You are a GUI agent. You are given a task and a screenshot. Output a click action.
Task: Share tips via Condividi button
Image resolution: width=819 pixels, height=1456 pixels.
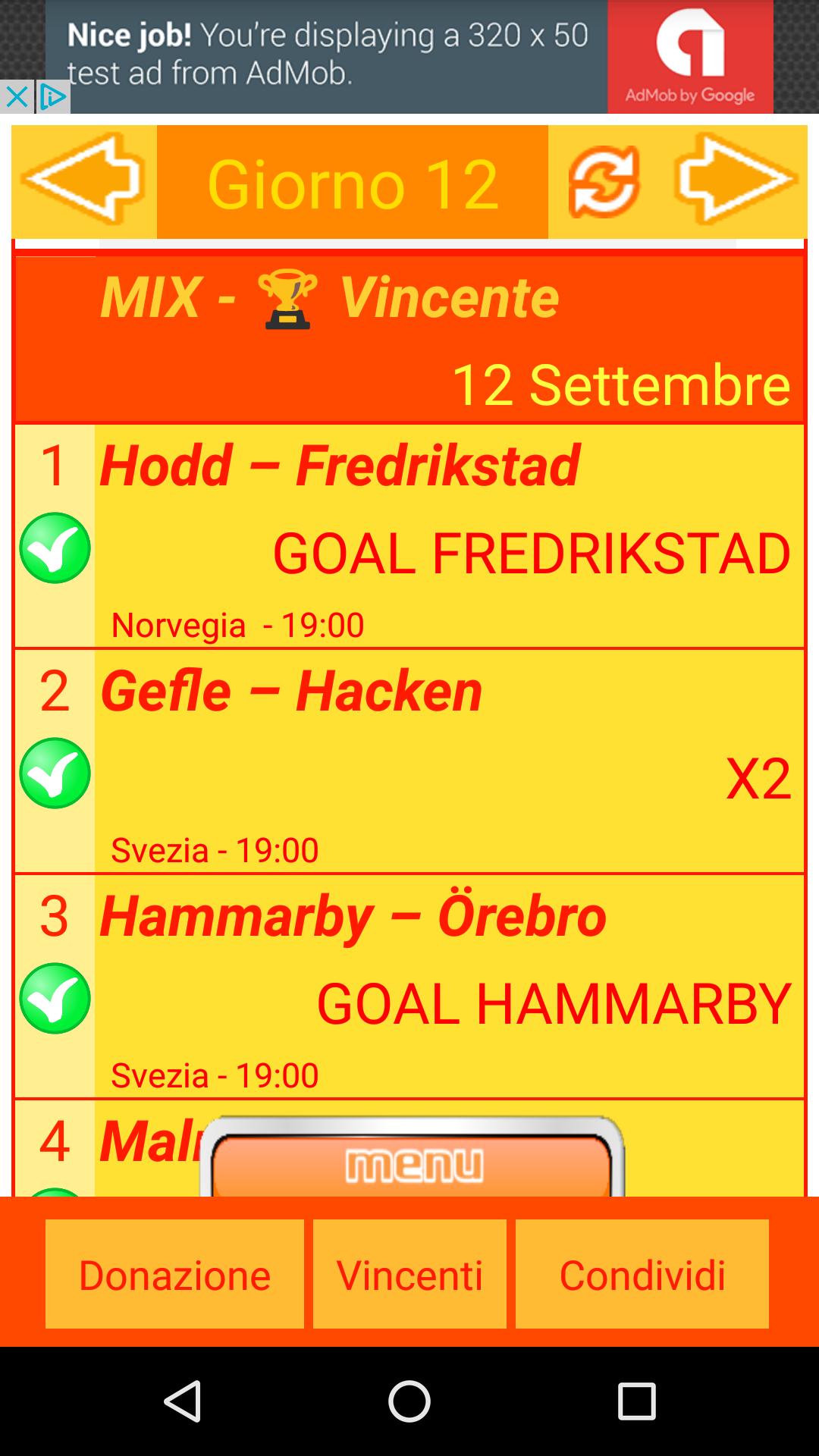(642, 1274)
